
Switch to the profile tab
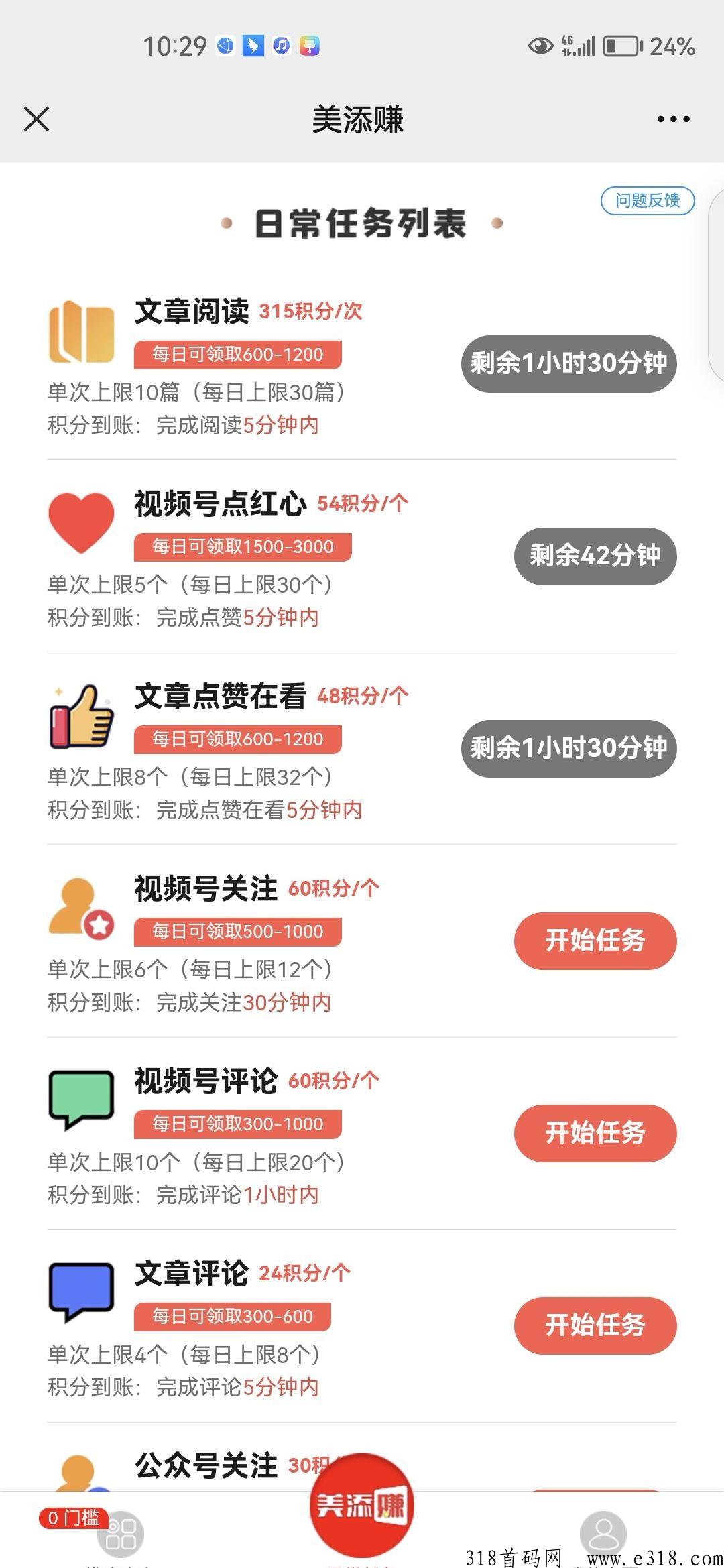click(603, 1534)
